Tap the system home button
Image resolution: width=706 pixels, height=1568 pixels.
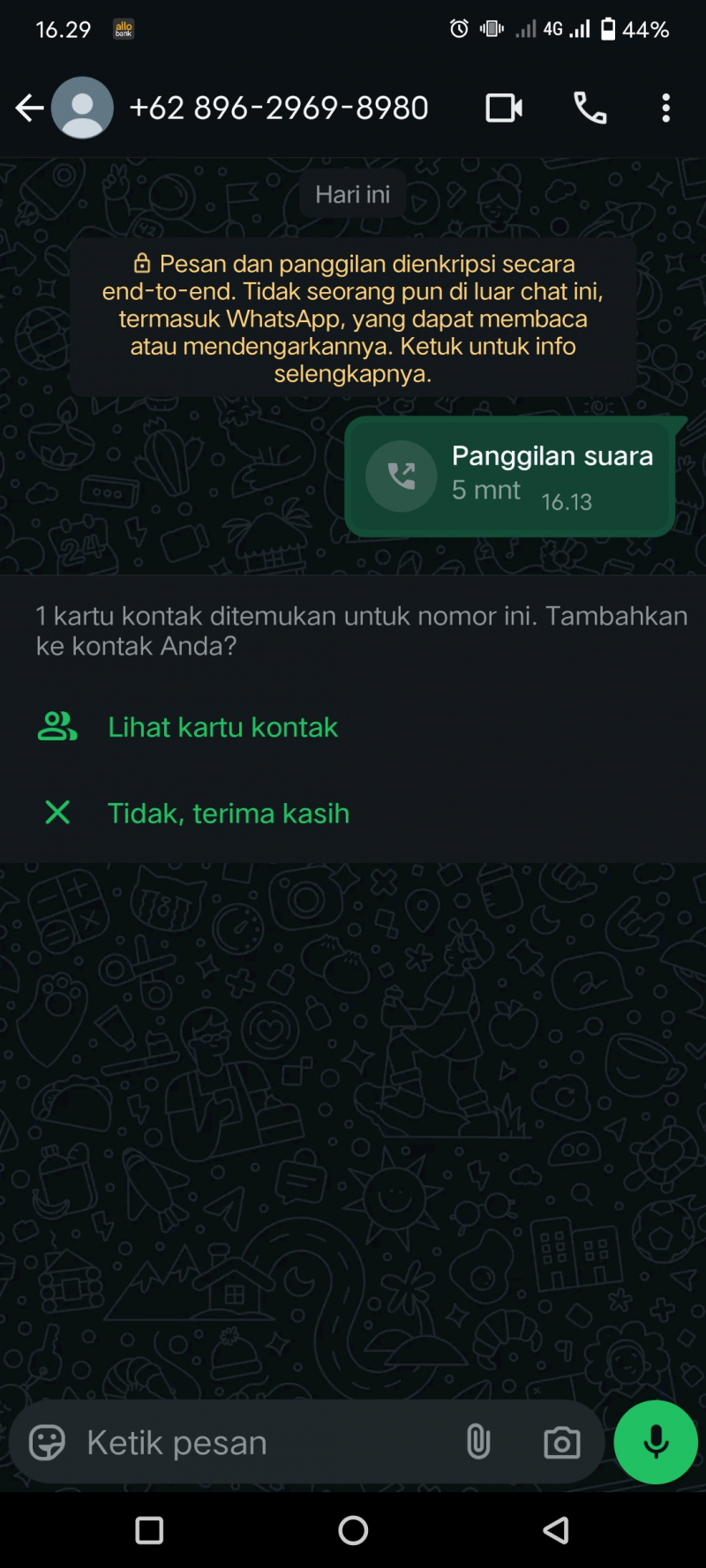tap(353, 1530)
